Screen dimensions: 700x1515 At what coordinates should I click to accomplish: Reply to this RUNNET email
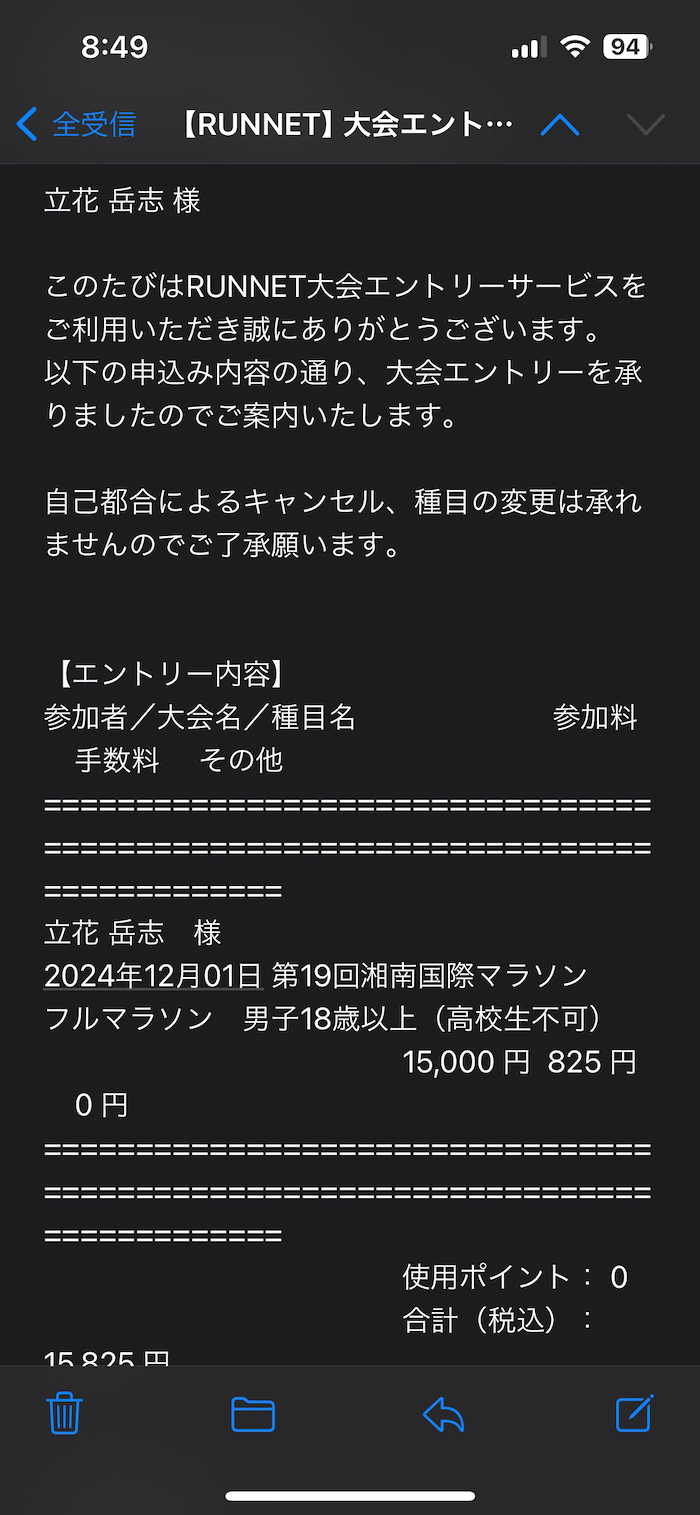pos(443,1414)
